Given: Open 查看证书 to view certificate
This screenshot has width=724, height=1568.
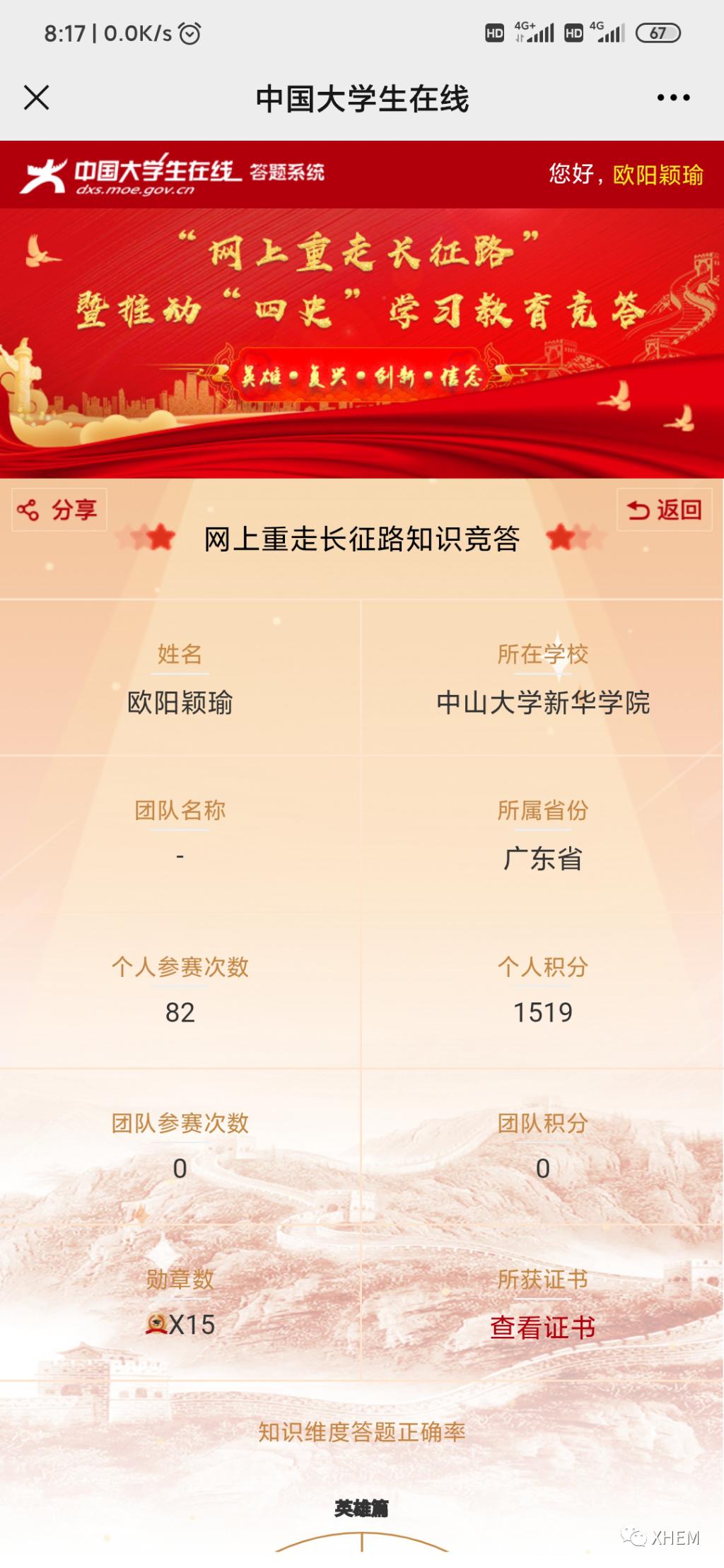Looking at the screenshot, I should pyautogui.click(x=542, y=1327).
